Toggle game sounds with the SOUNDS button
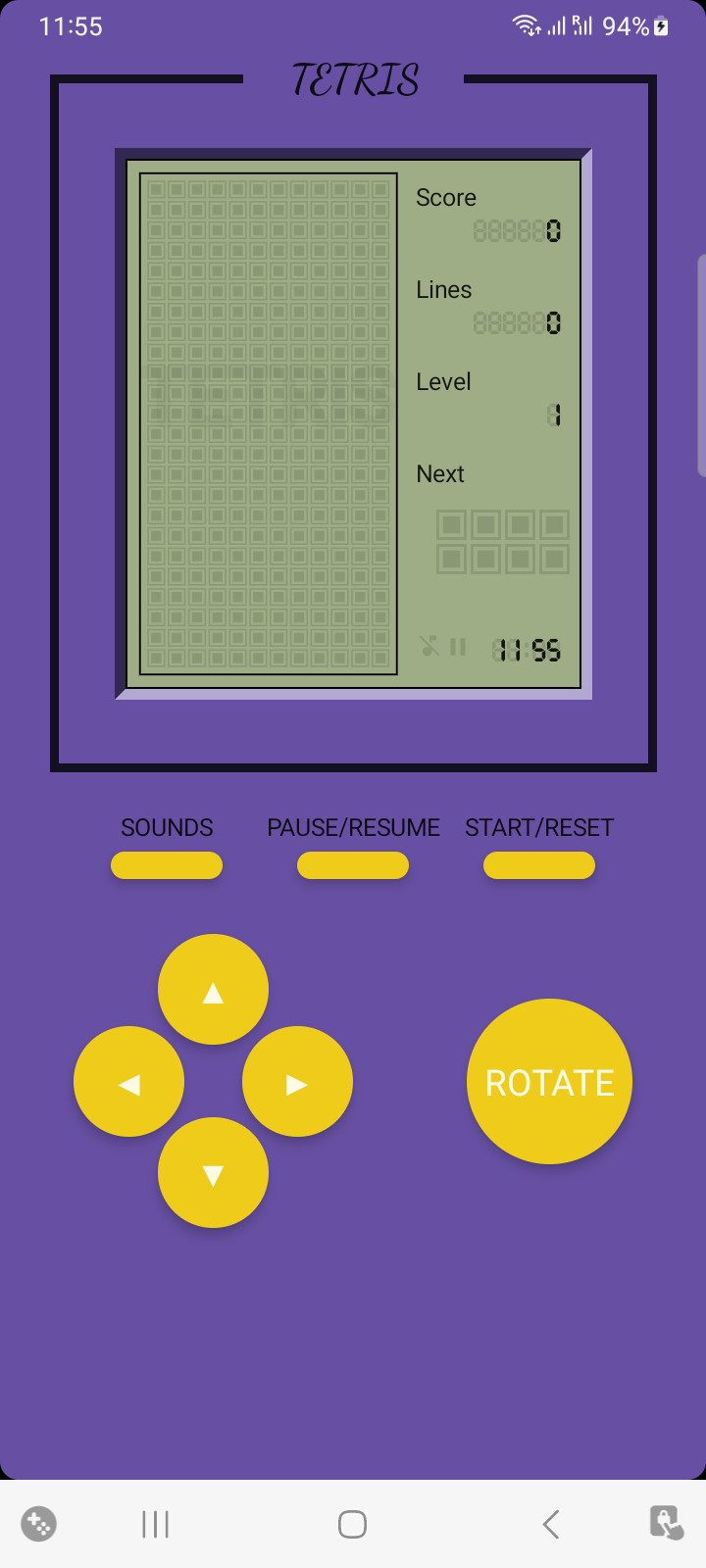The width and height of the screenshot is (706, 1568). (x=167, y=865)
